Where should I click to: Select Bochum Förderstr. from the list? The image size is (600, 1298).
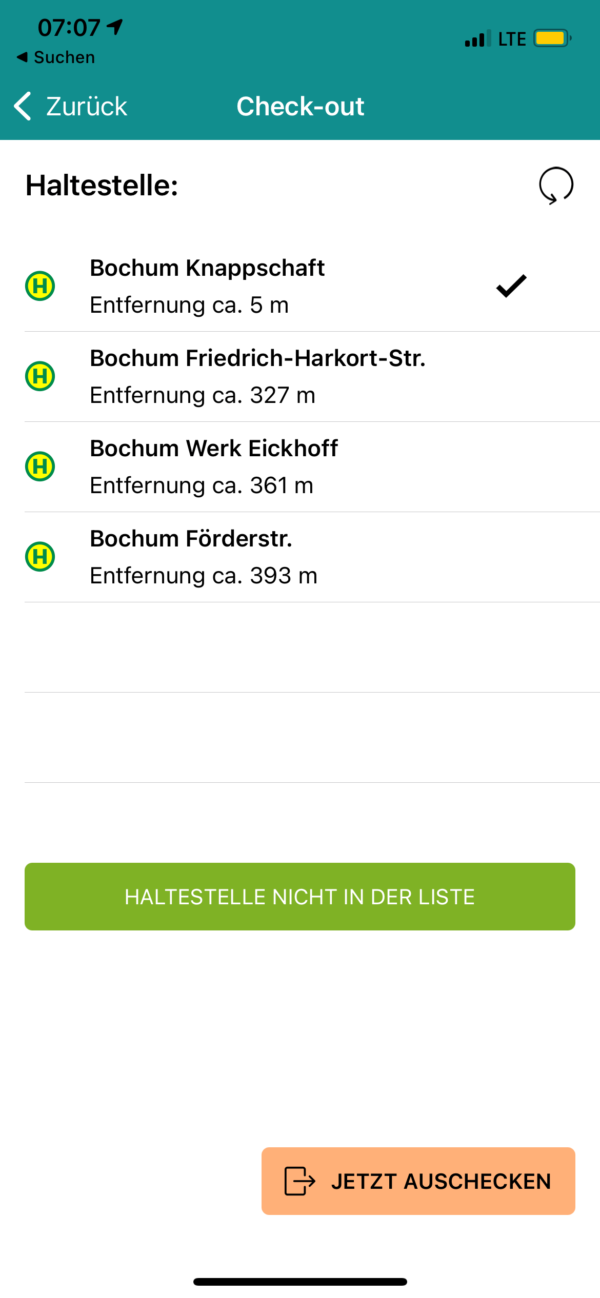pos(300,556)
